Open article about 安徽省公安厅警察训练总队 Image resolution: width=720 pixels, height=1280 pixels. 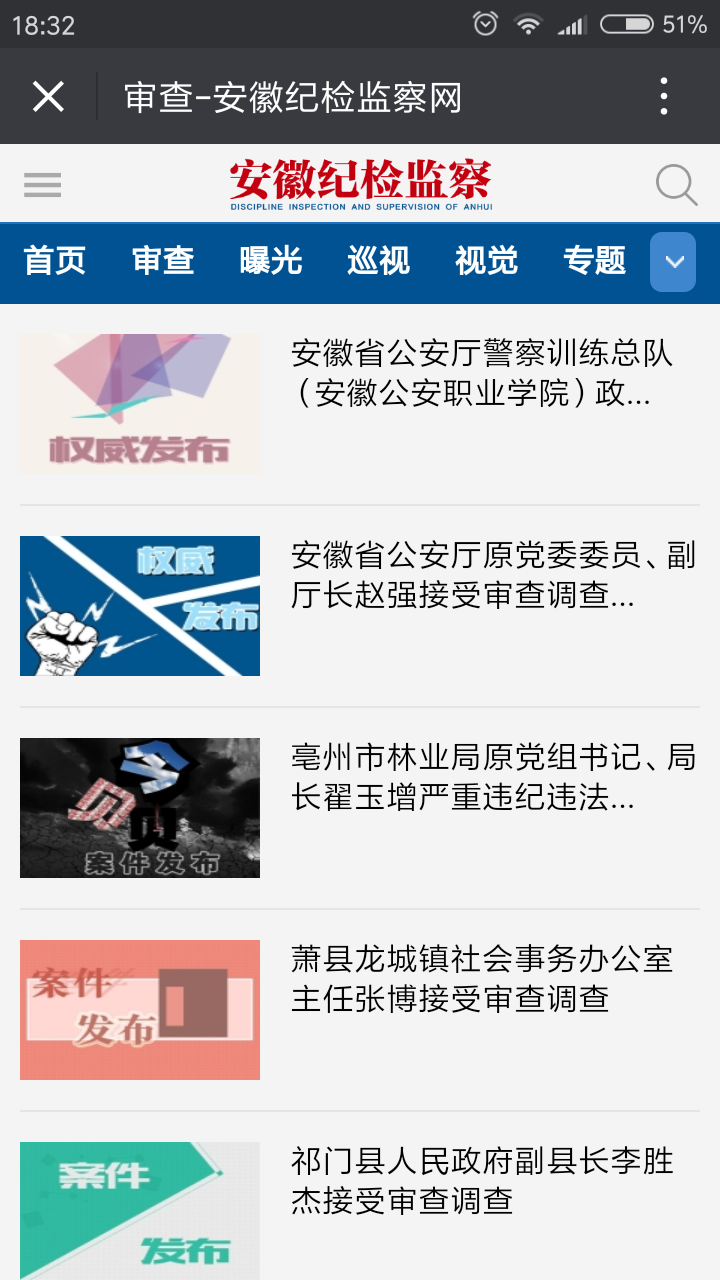click(482, 373)
